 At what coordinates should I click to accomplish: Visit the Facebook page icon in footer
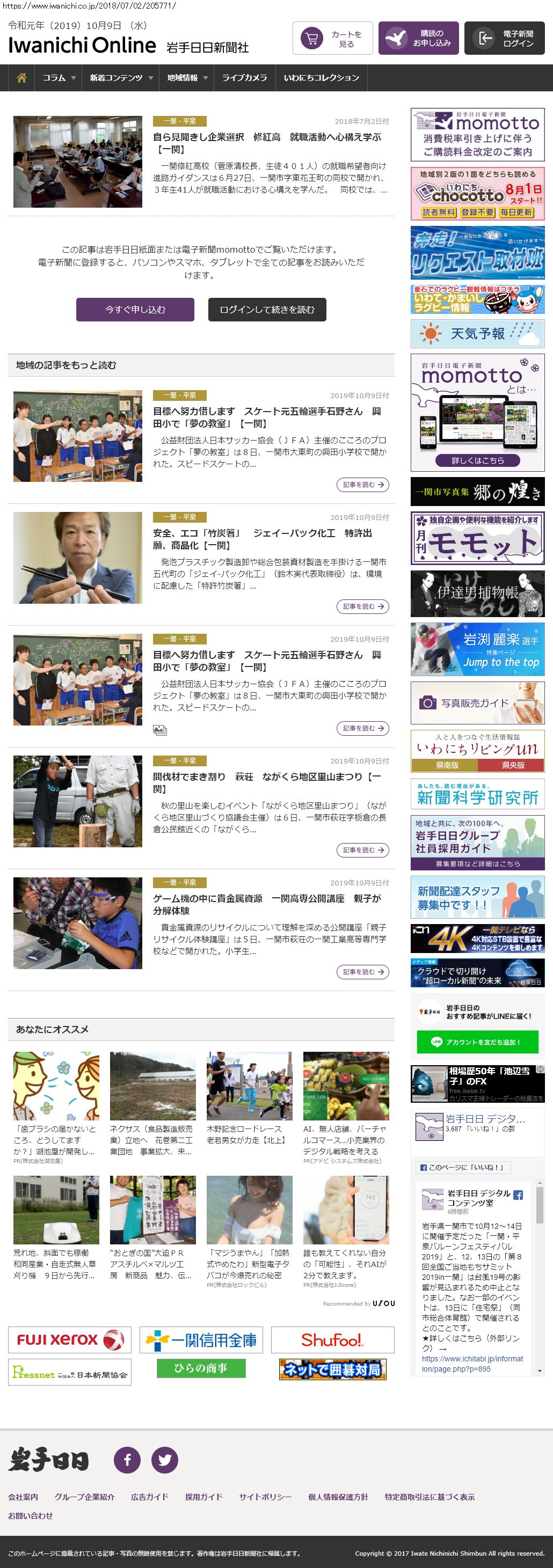coord(127,1460)
